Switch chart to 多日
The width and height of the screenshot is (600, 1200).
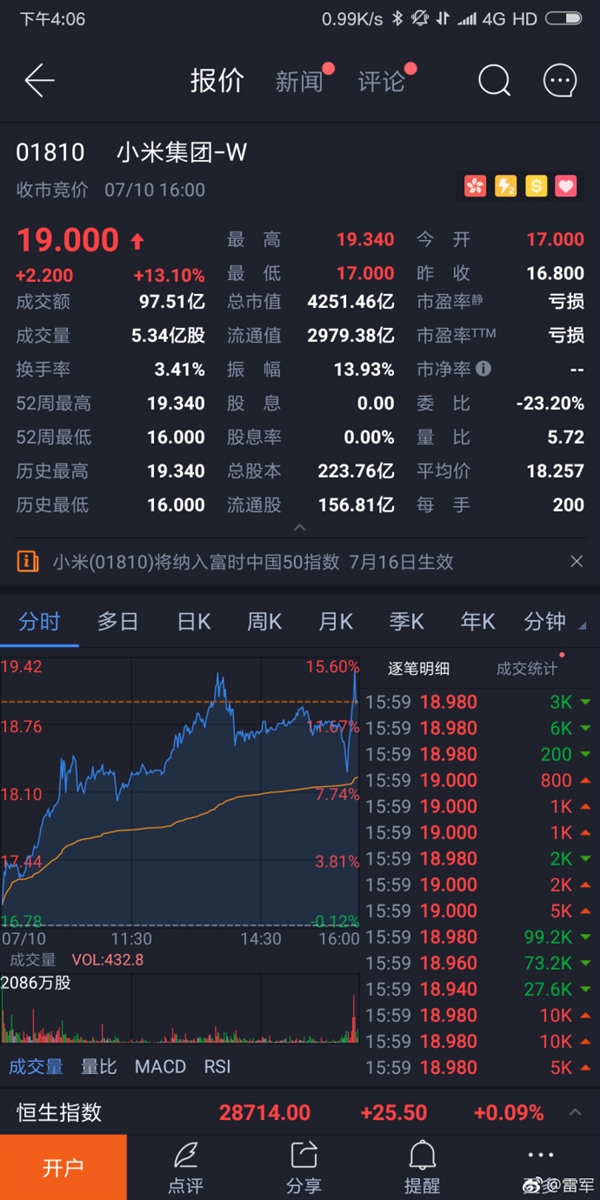point(117,622)
